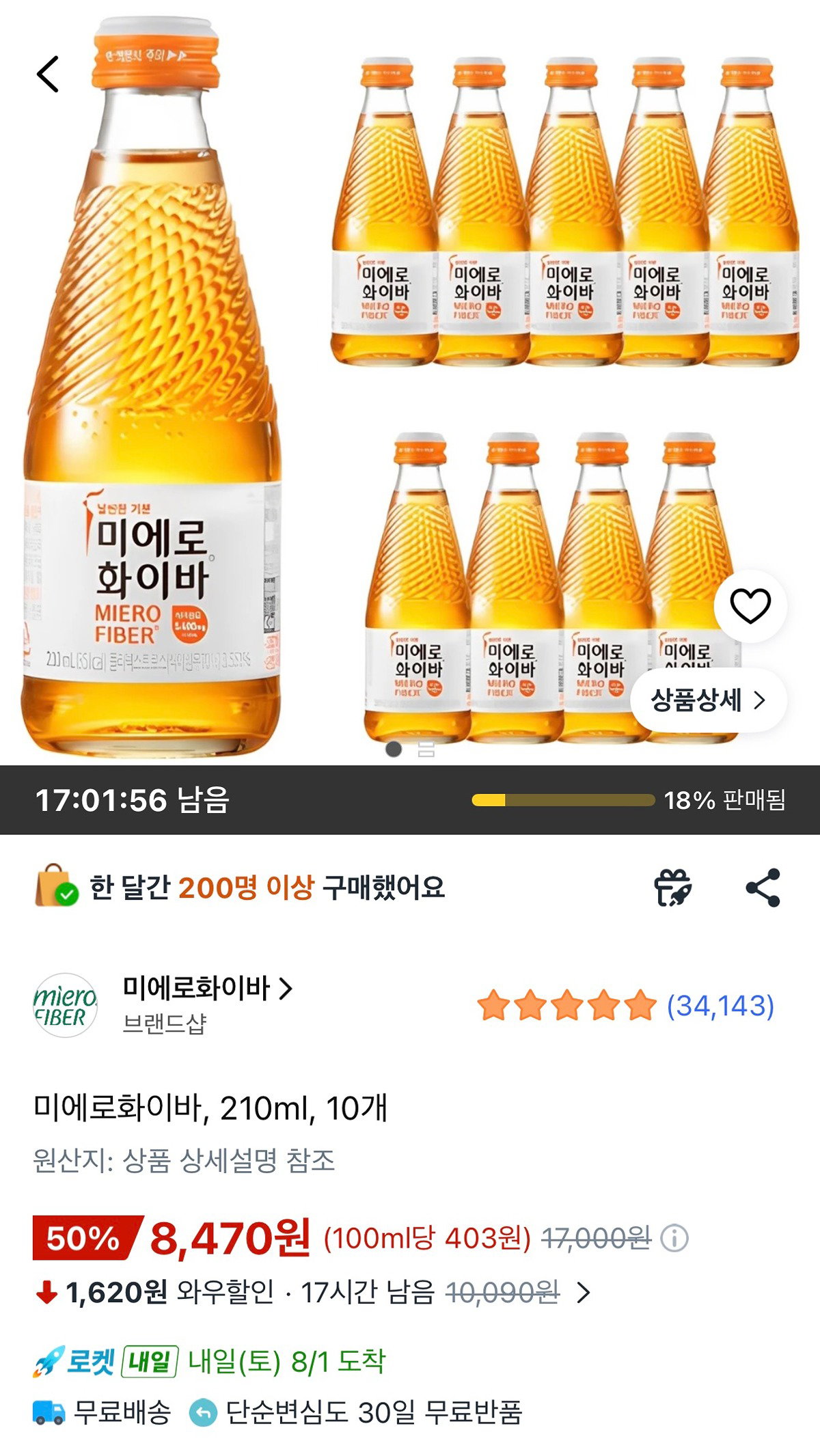Send this product as a gift
The width and height of the screenshot is (820, 1456).
click(673, 888)
